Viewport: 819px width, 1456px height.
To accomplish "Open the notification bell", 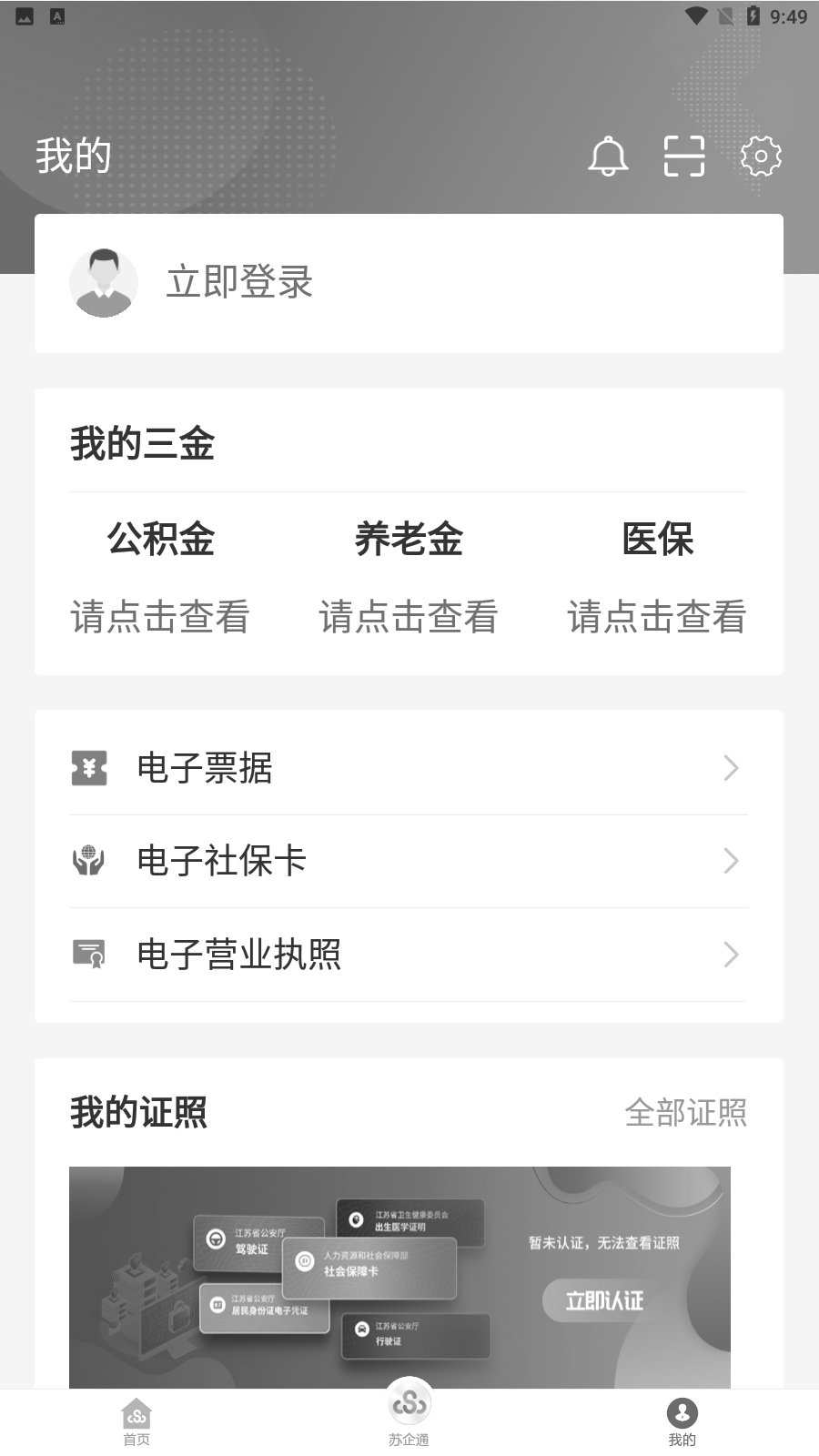I will [x=609, y=155].
